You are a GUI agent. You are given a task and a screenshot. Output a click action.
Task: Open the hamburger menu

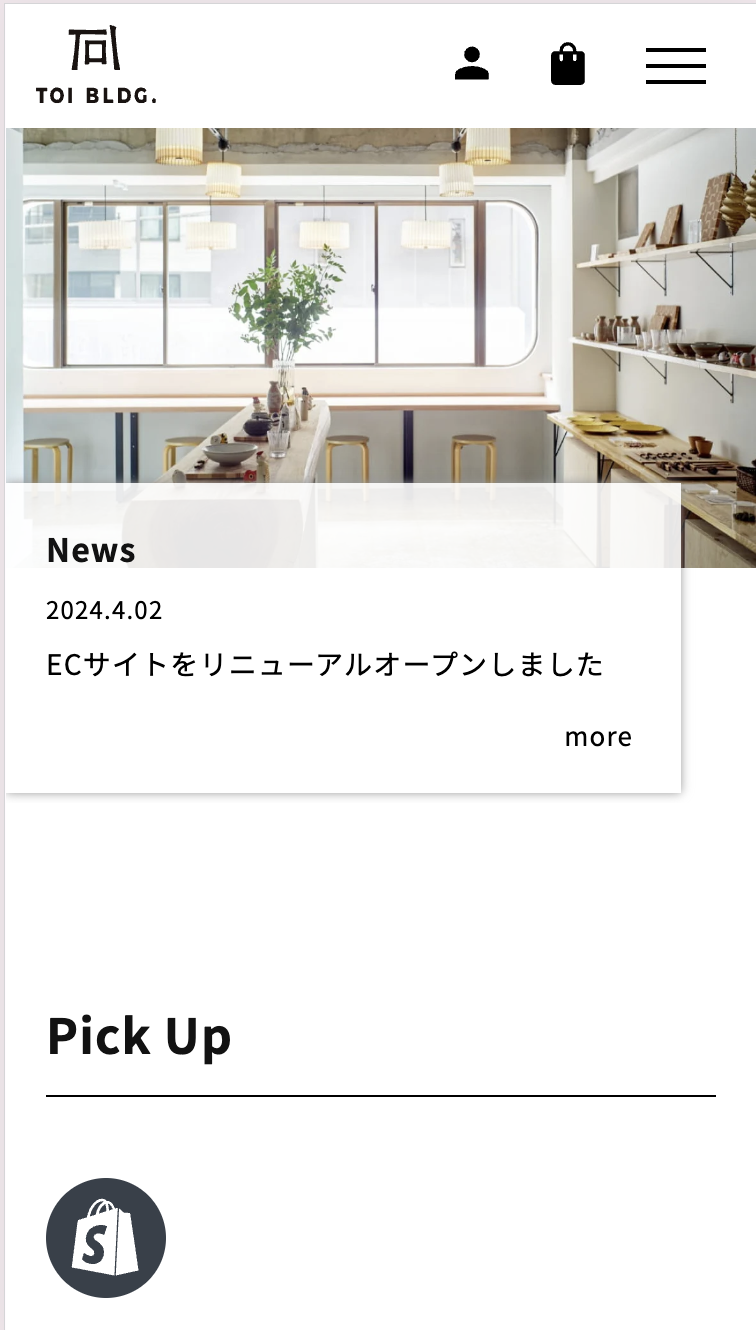675,66
